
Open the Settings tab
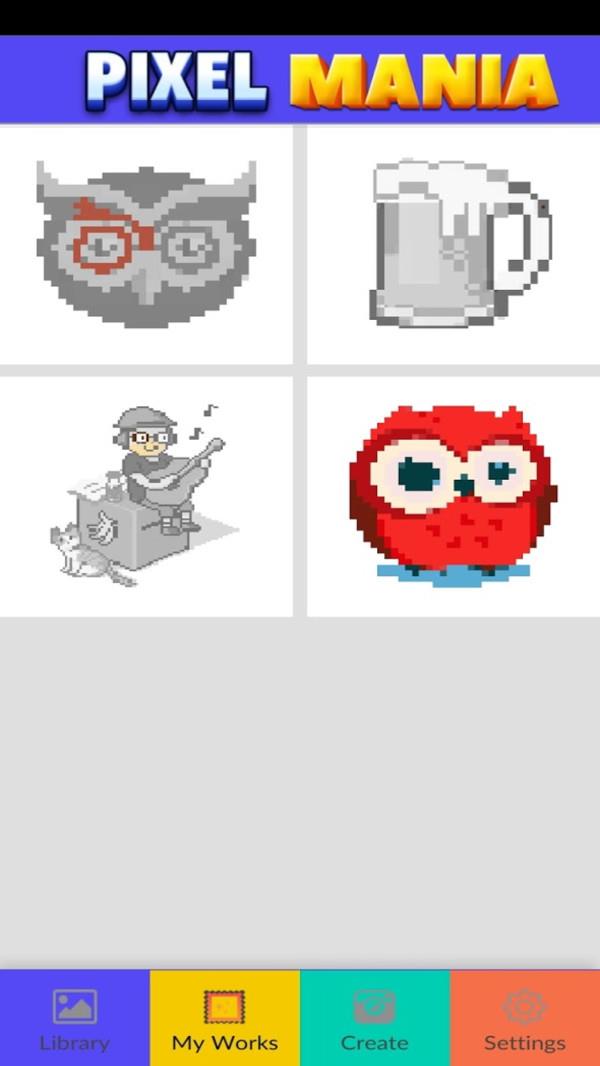point(525,1018)
